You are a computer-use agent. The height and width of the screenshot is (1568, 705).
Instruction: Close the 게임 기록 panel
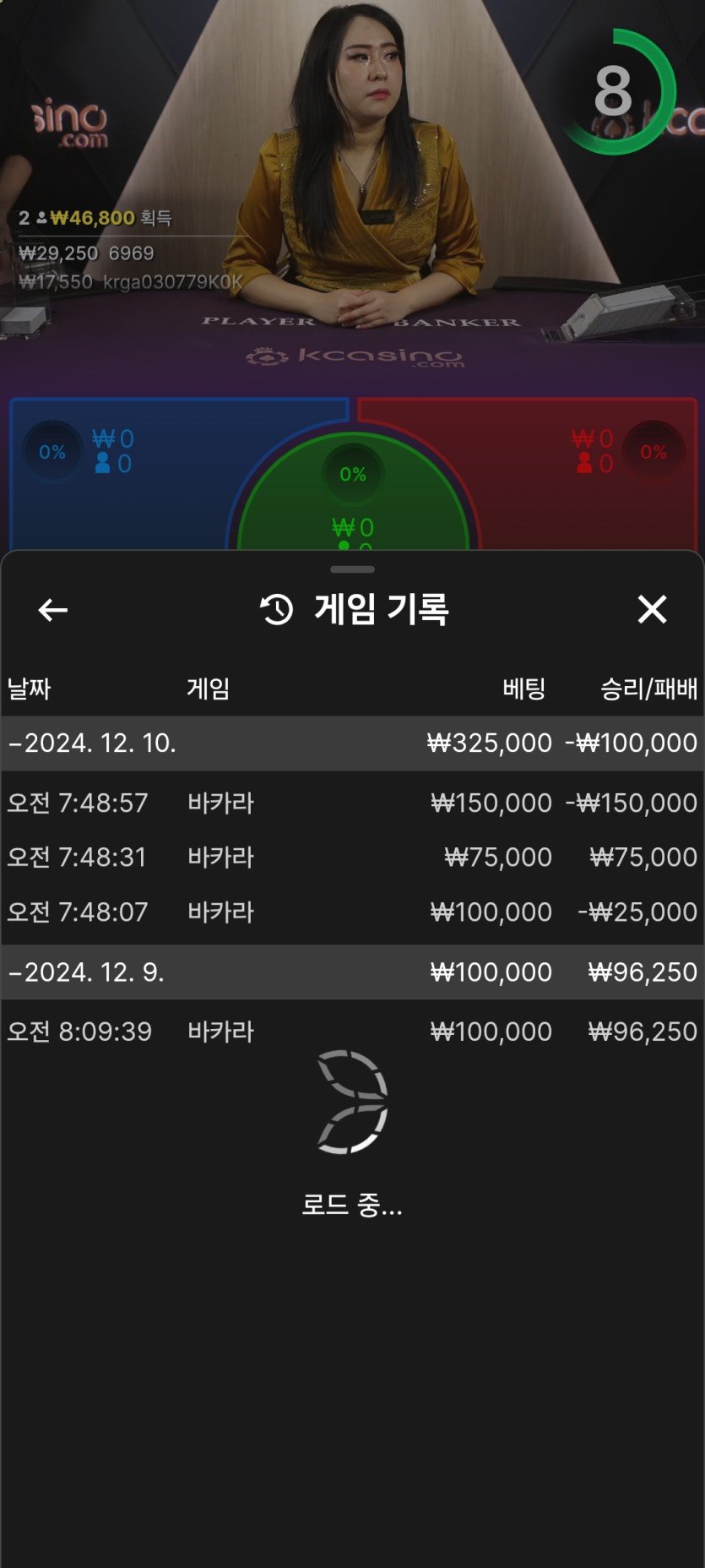[652, 609]
